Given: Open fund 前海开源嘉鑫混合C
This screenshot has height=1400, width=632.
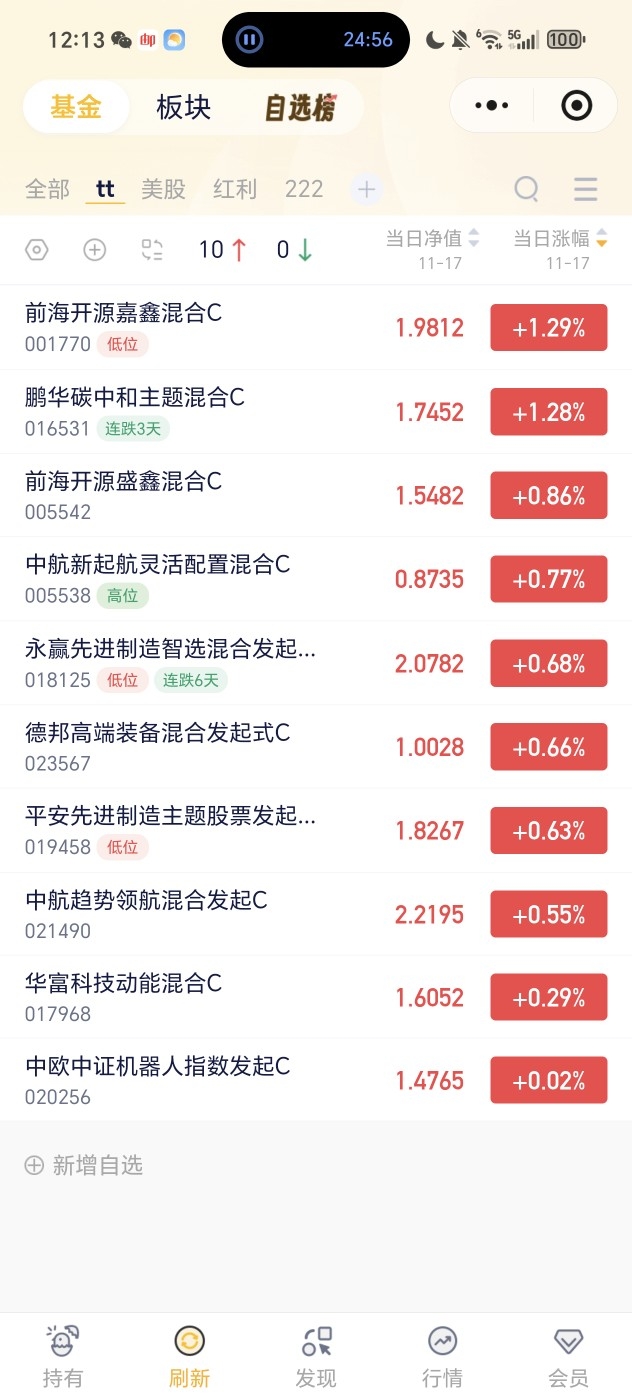Looking at the screenshot, I should pyautogui.click(x=123, y=313).
